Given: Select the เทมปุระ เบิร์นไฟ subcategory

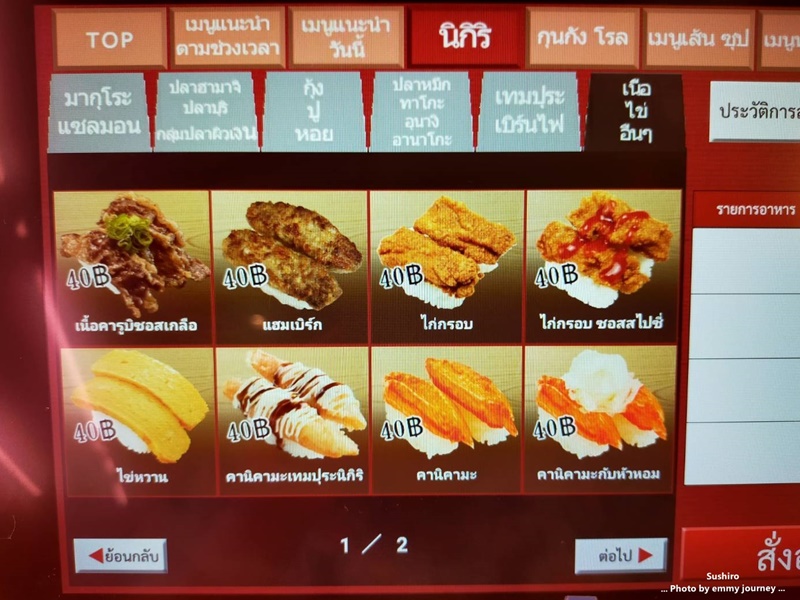Looking at the screenshot, I should (x=529, y=112).
